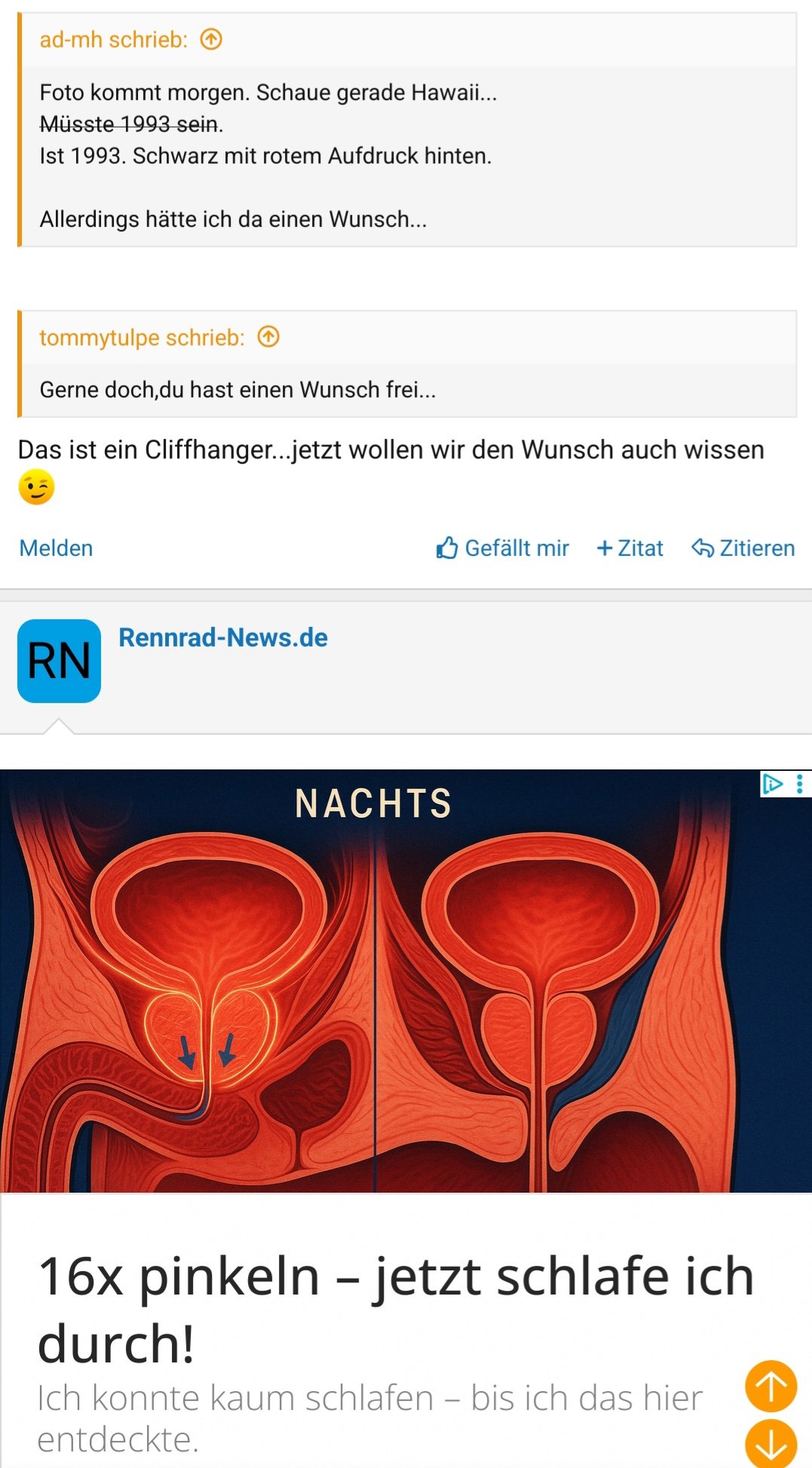Jump to tommytulpe's original quoted post
The image size is (812, 1468).
[x=268, y=336]
